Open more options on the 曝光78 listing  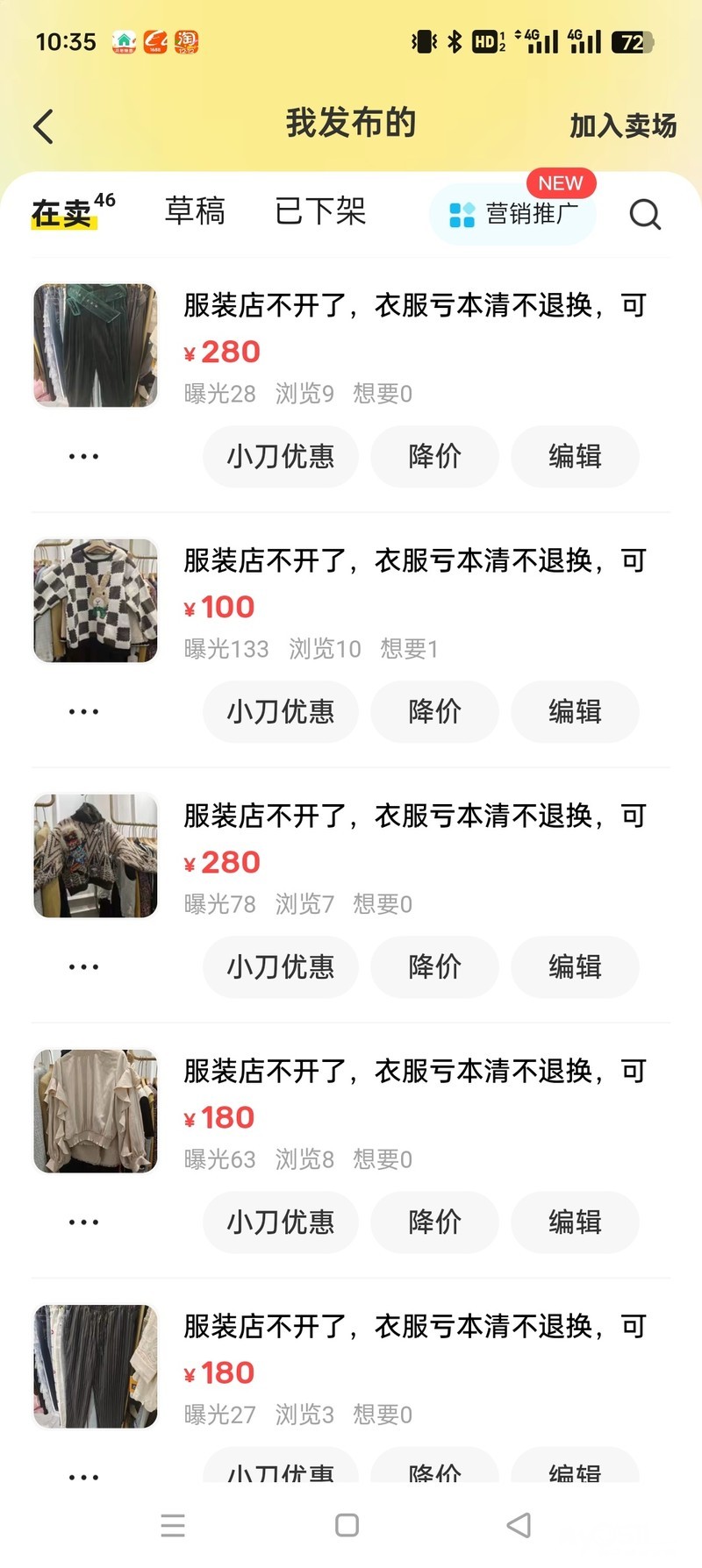pos(83,966)
